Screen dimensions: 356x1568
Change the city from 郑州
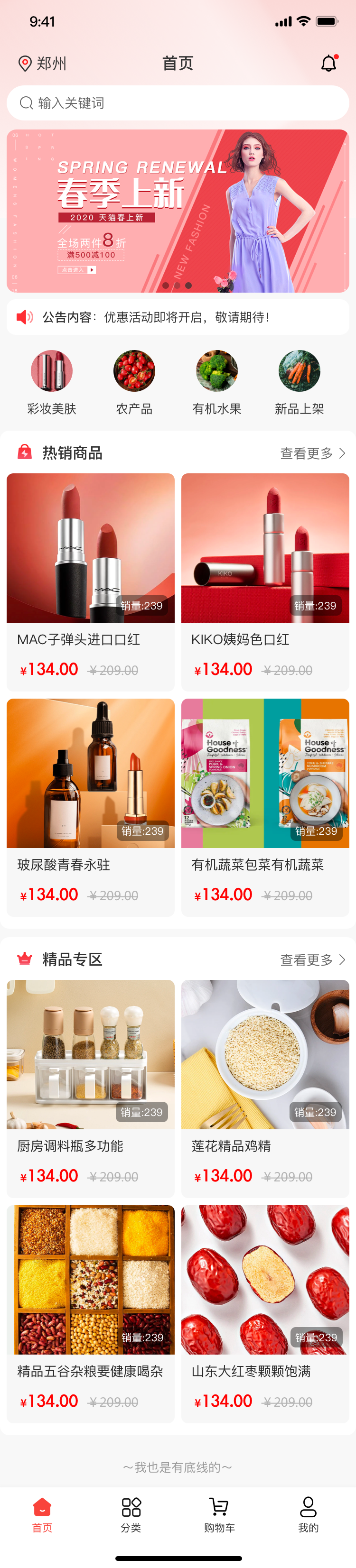point(43,63)
